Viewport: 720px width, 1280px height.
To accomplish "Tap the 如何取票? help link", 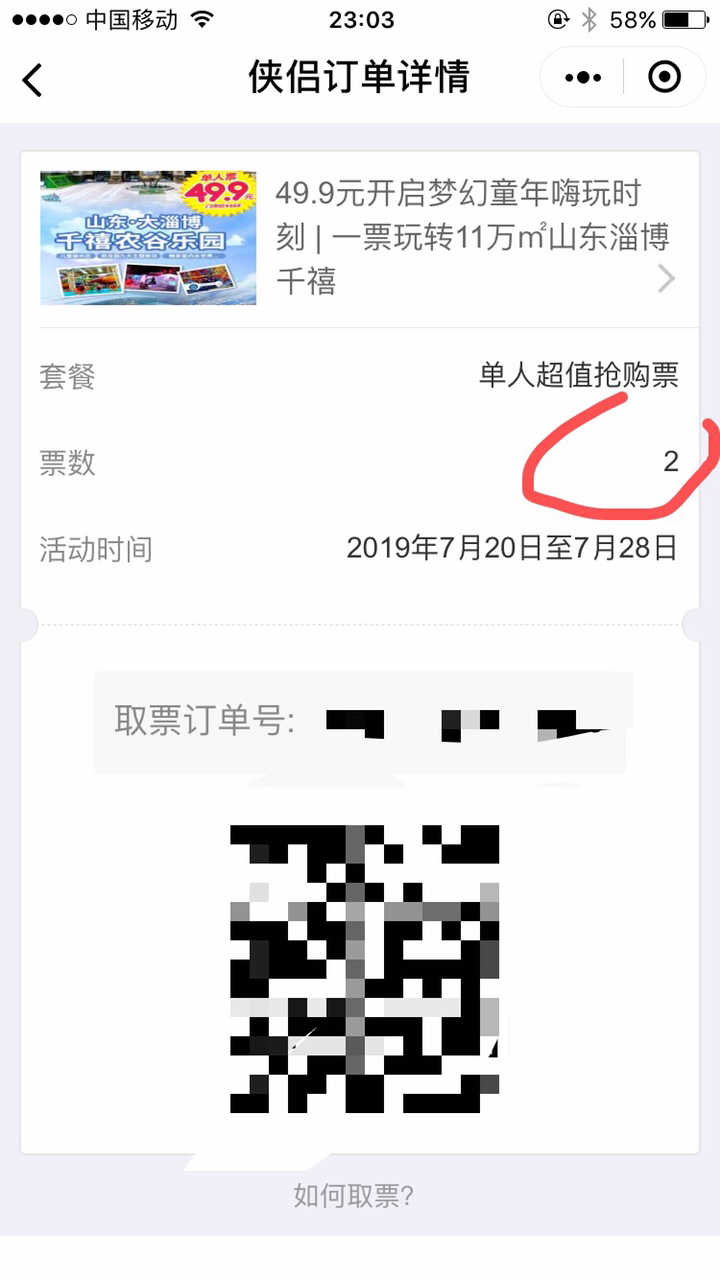I will coord(354,1196).
